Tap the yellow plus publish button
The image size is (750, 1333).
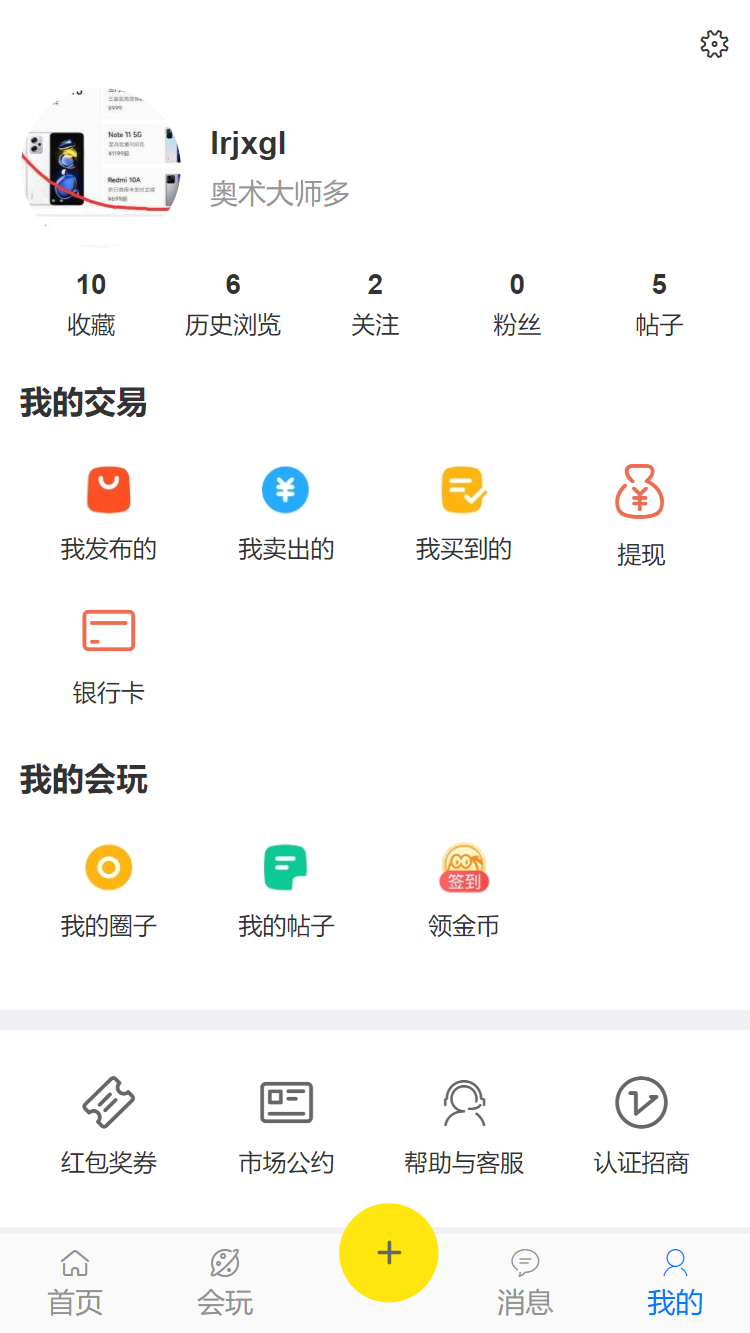point(389,1251)
